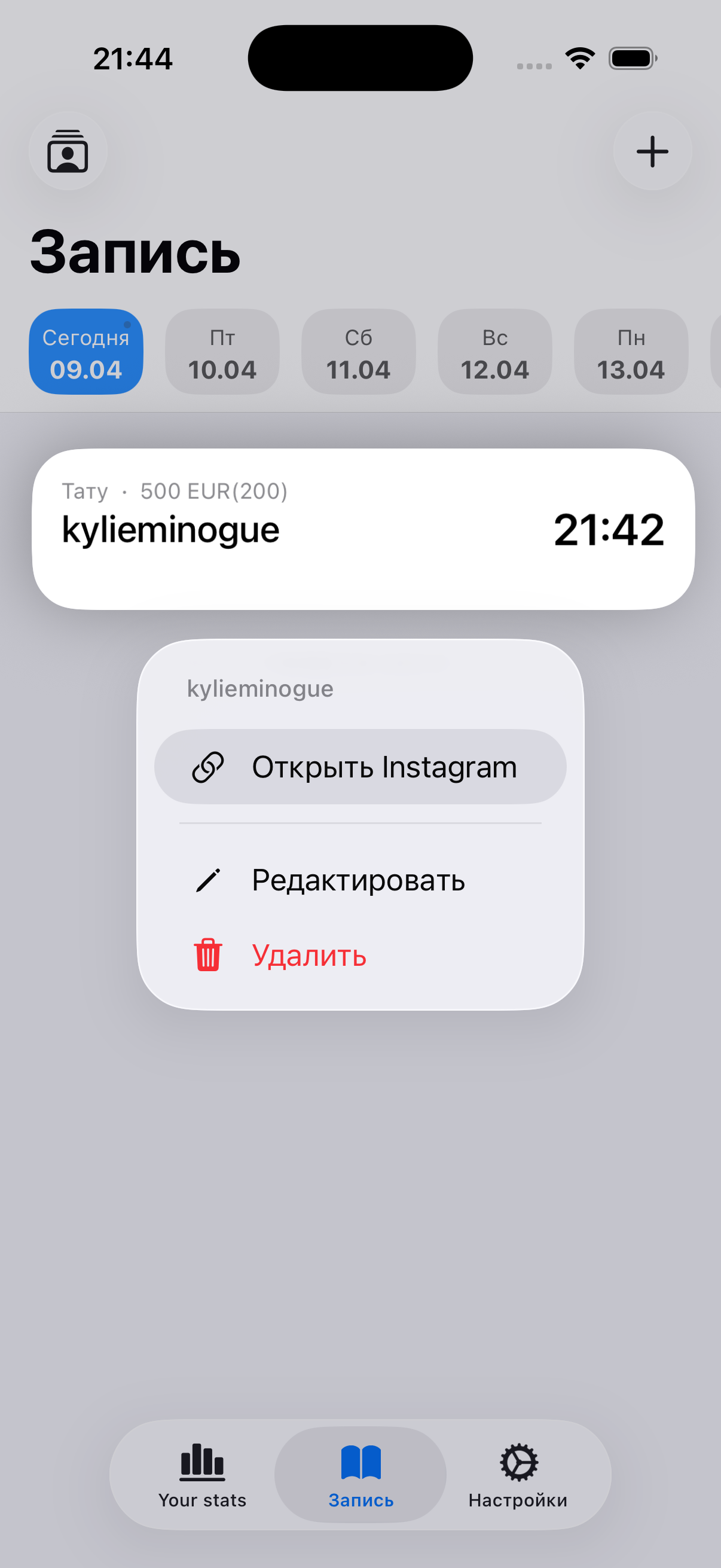Switch to the Пт 10.04 date chip
This screenshot has width=721, height=1568.
pos(221,352)
